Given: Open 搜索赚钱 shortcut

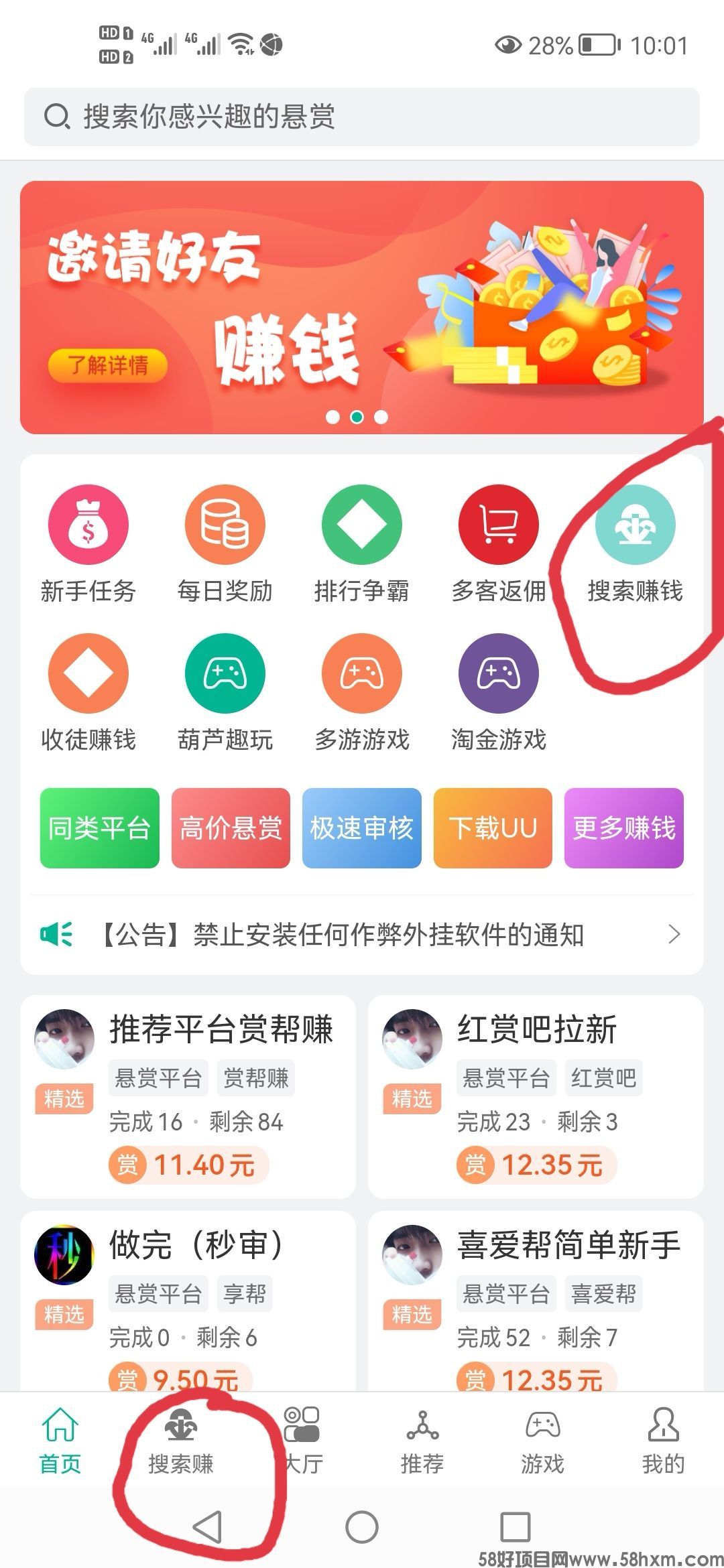Looking at the screenshot, I should [x=635, y=544].
